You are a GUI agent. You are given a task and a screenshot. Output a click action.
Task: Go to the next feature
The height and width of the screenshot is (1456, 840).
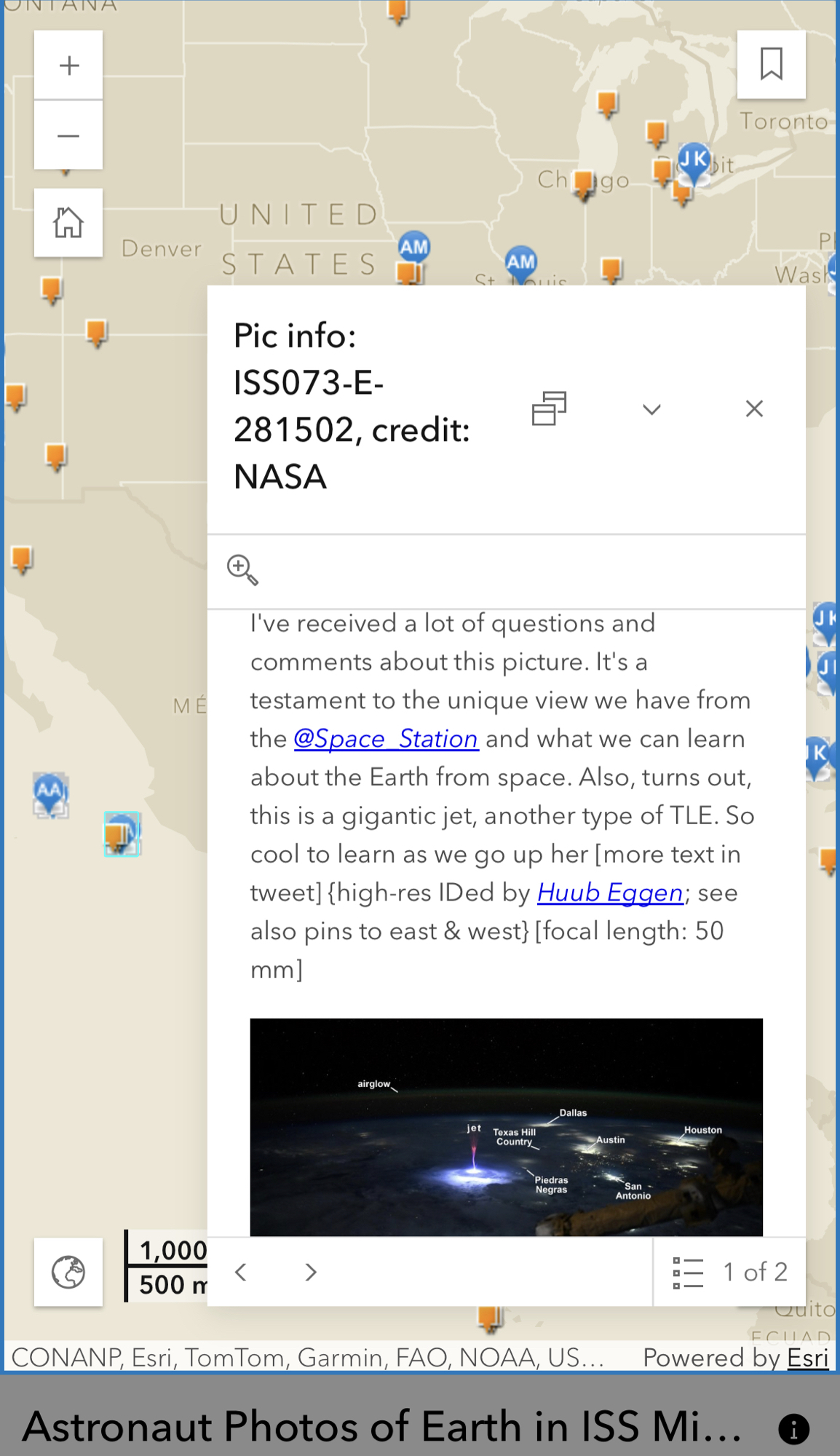[311, 1272]
